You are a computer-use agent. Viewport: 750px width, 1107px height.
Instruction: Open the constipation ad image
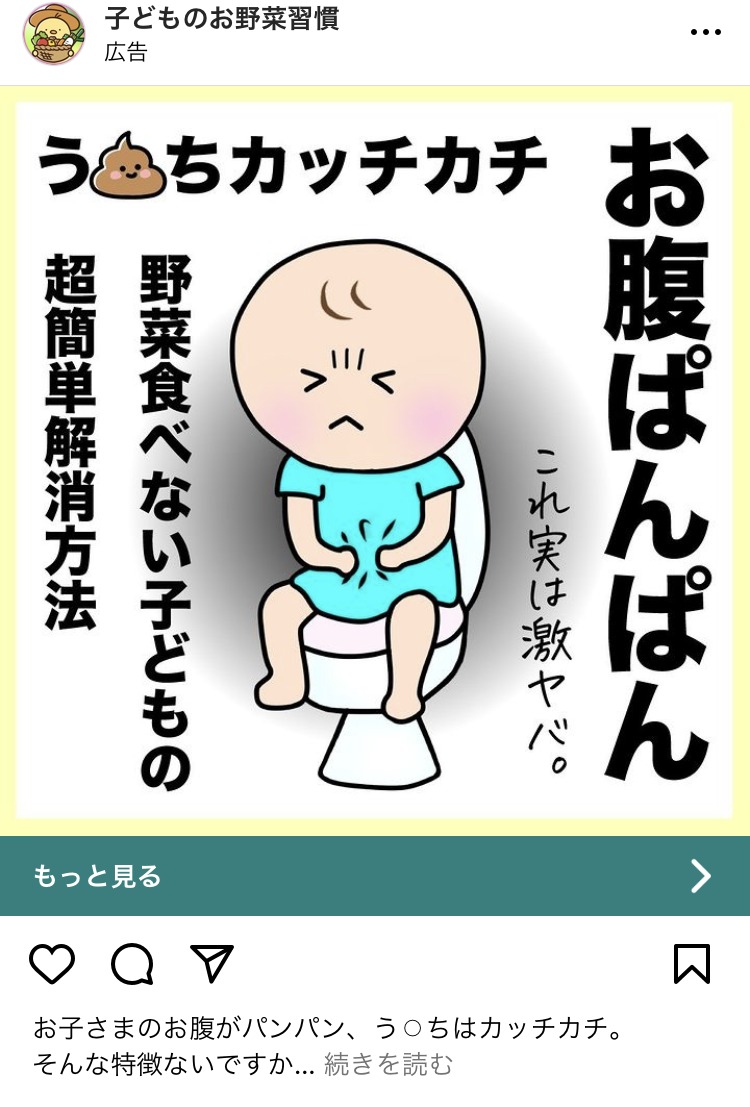(x=375, y=460)
